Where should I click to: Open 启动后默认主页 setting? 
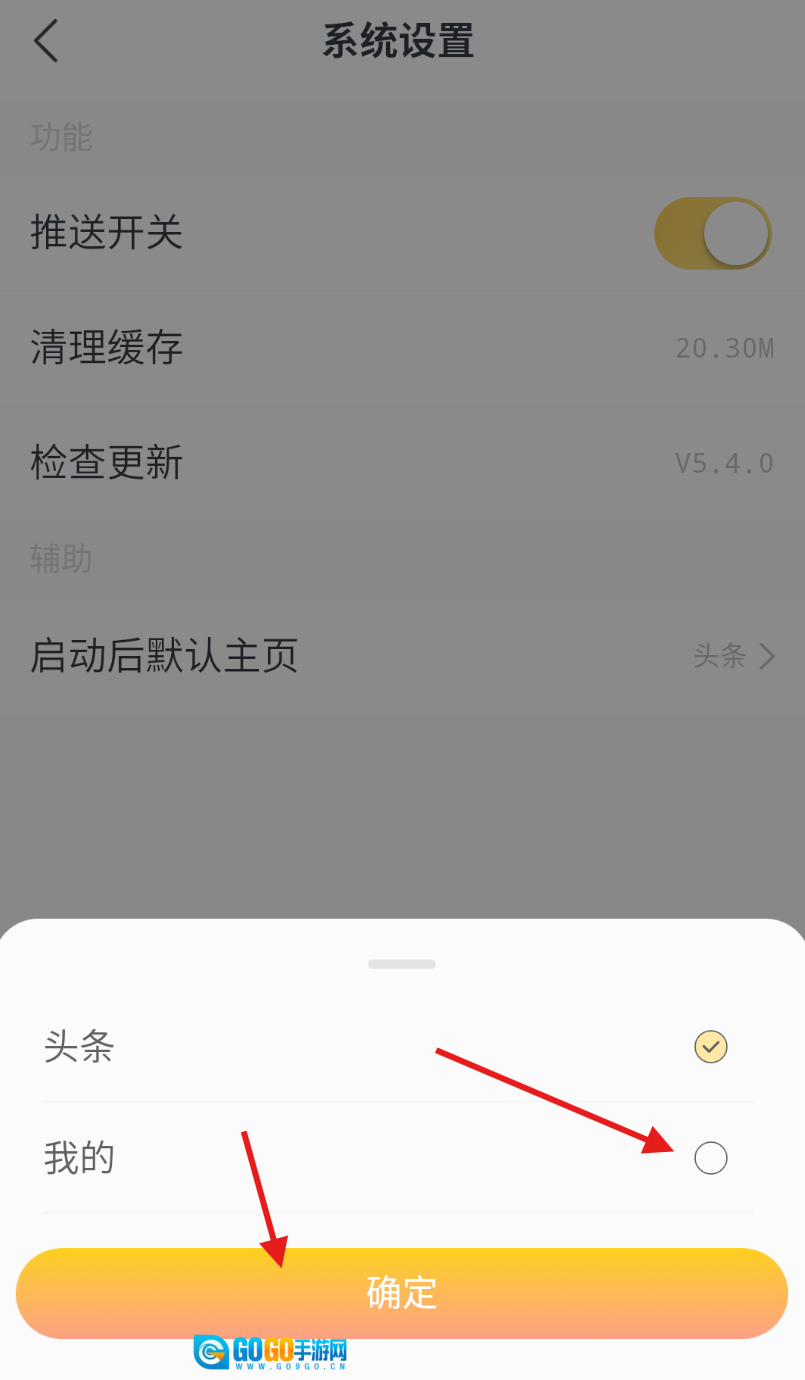coord(402,656)
